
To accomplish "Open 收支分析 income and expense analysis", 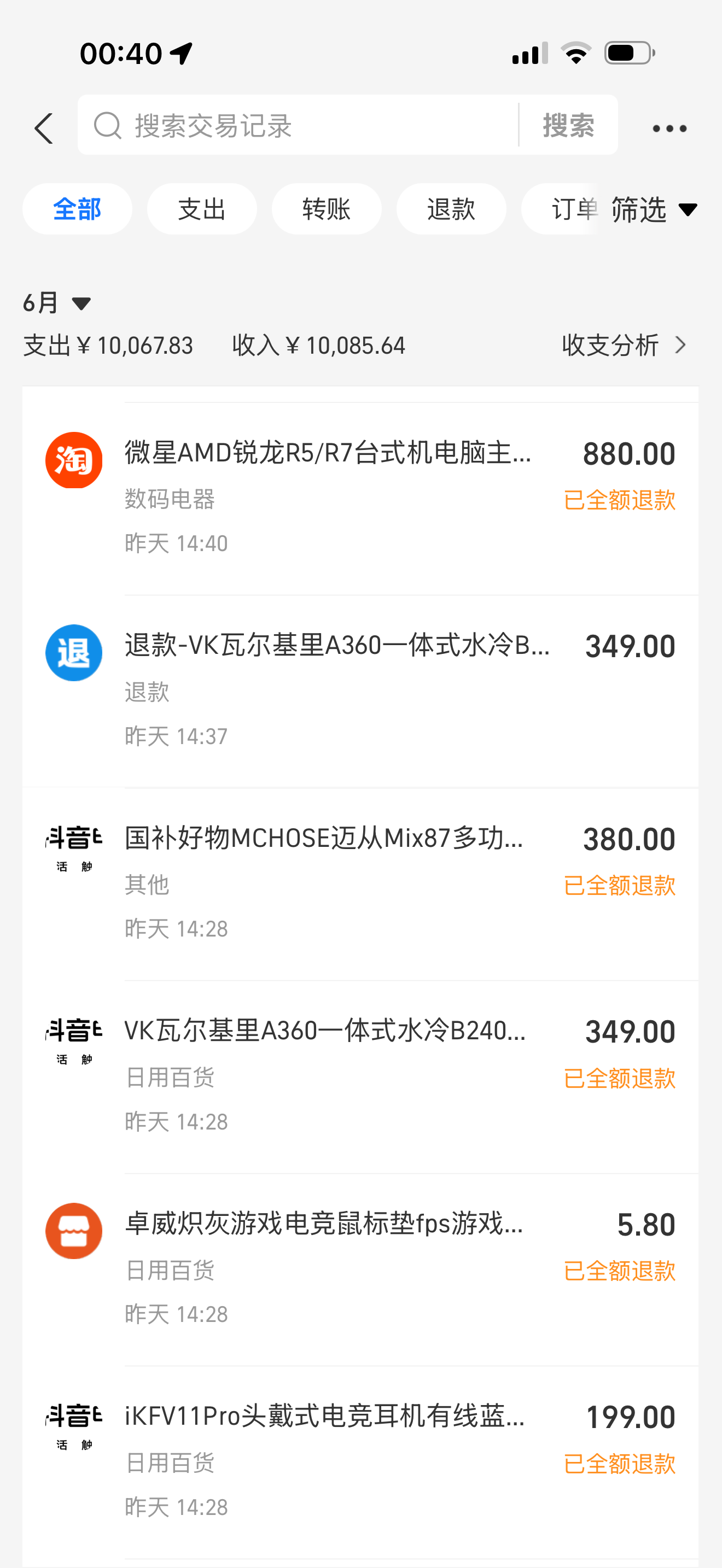I will coord(624,345).
